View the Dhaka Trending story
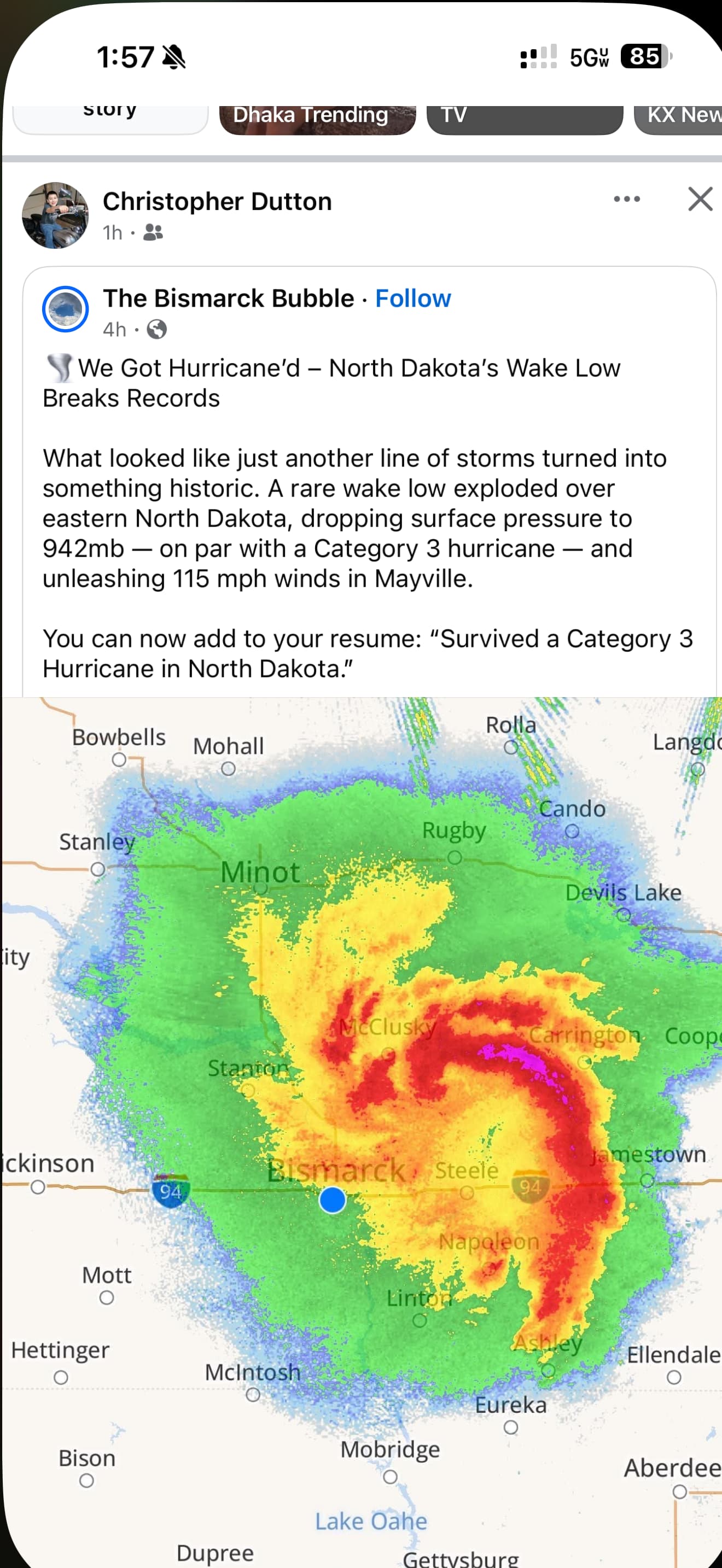The height and width of the screenshot is (1568, 722). click(x=317, y=119)
